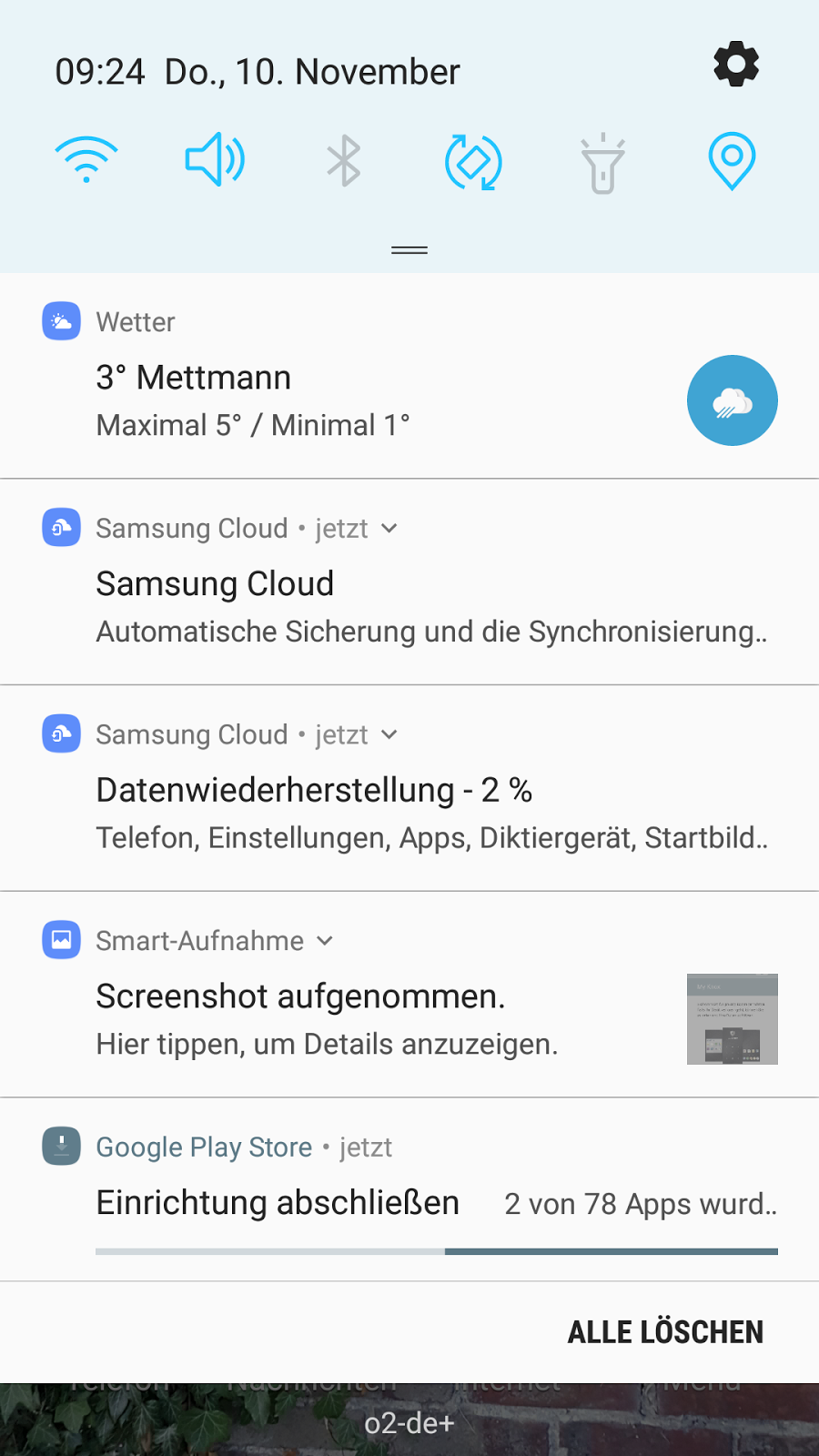Image resolution: width=819 pixels, height=1456 pixels.
Task: Tap the app restore progress bar
Action: click(437, 1251)
